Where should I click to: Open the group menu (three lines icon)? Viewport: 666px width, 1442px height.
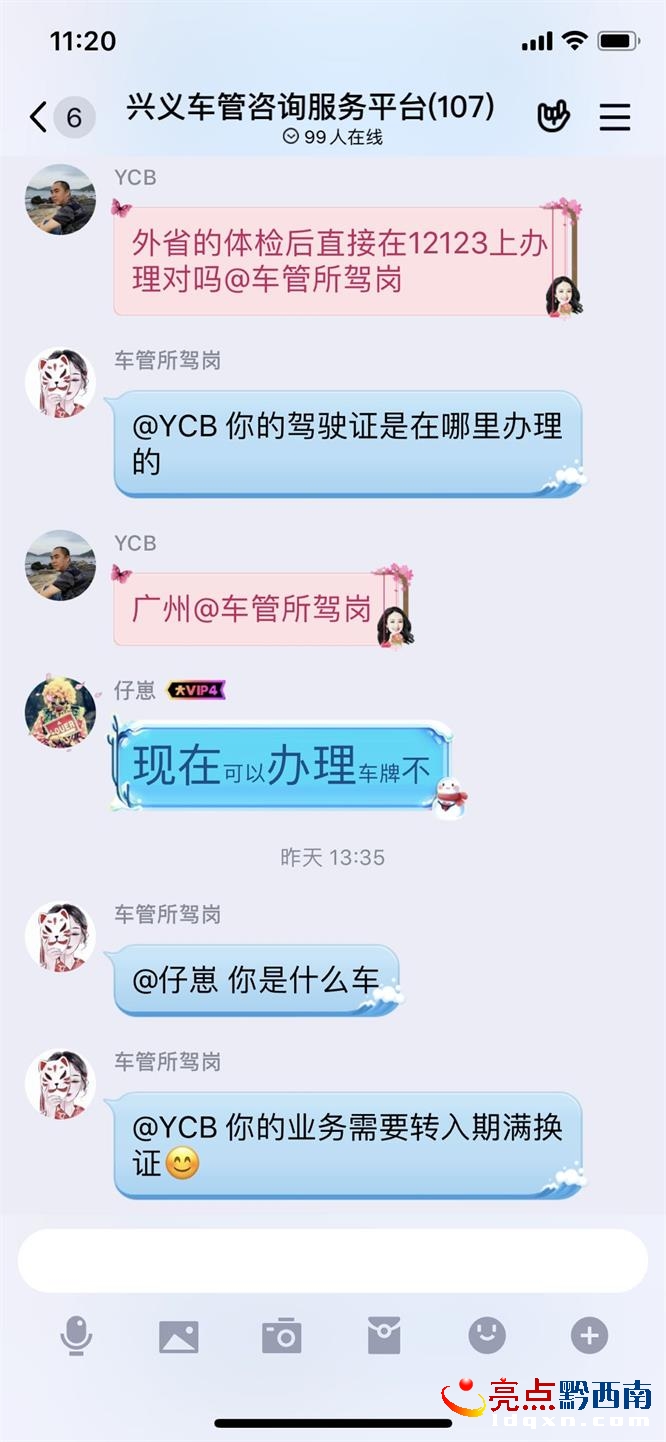click(x=614, y=117)
